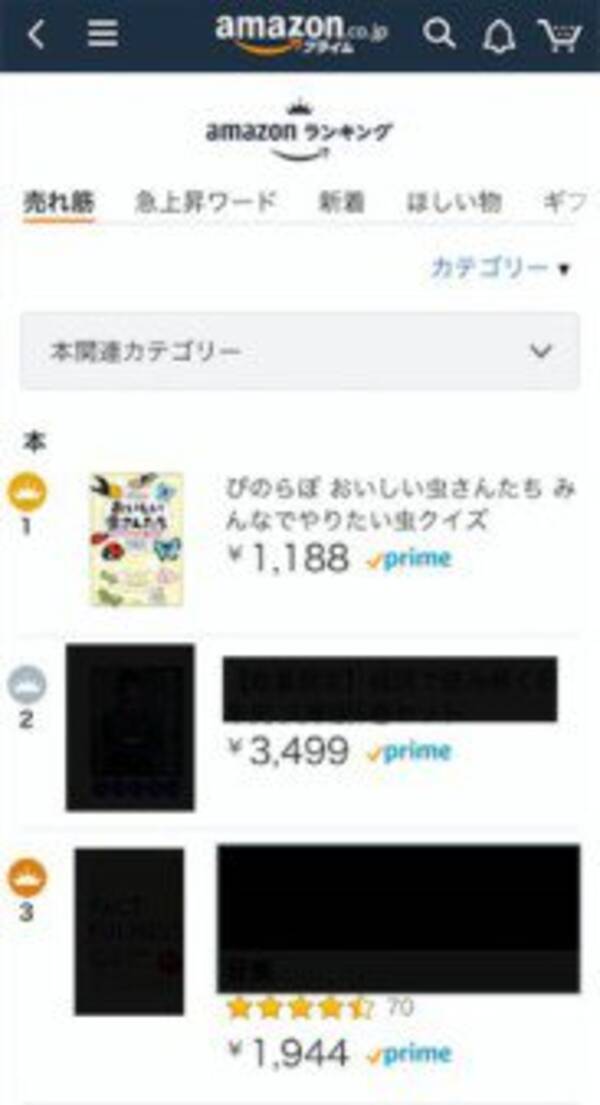Expand the カテゴリー dropdown
Viewport: 600px width, 1105px height.
(x=500, y=268)
